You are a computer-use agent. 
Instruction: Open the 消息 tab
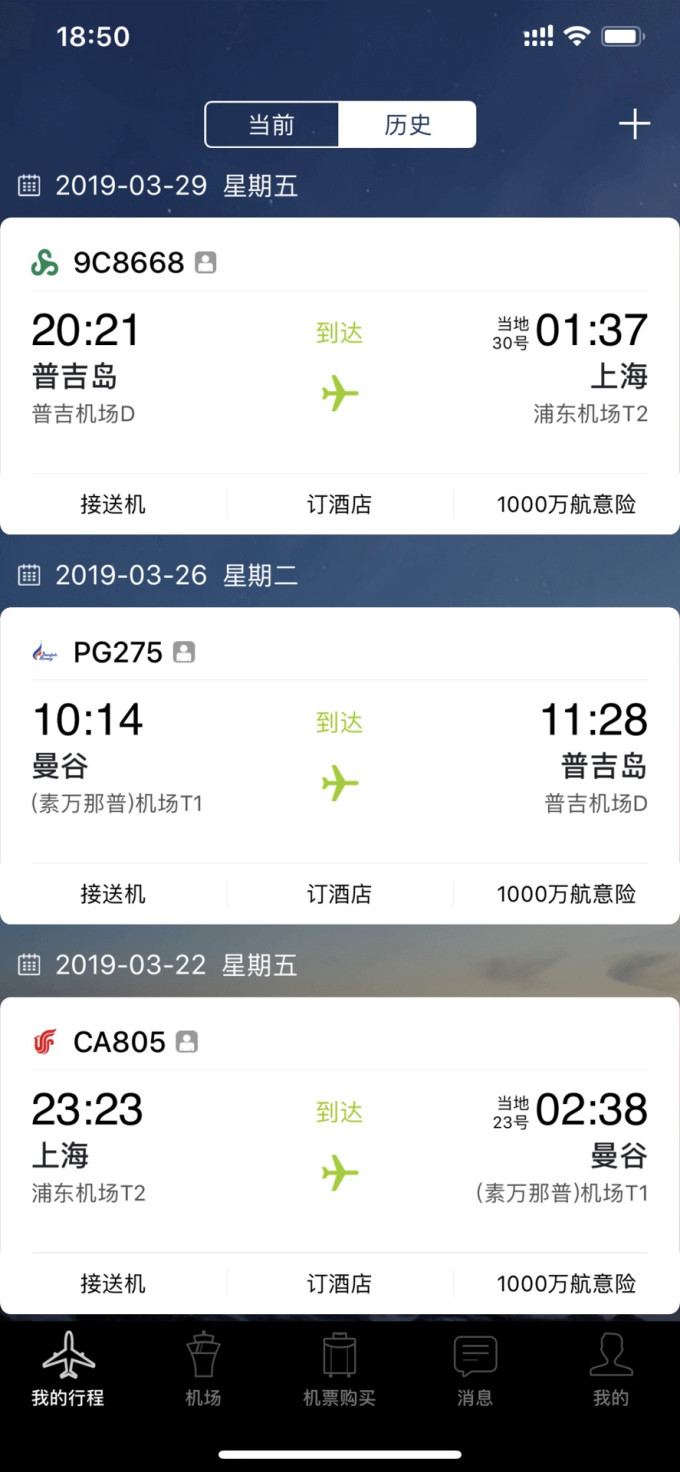coord(475,1370)
